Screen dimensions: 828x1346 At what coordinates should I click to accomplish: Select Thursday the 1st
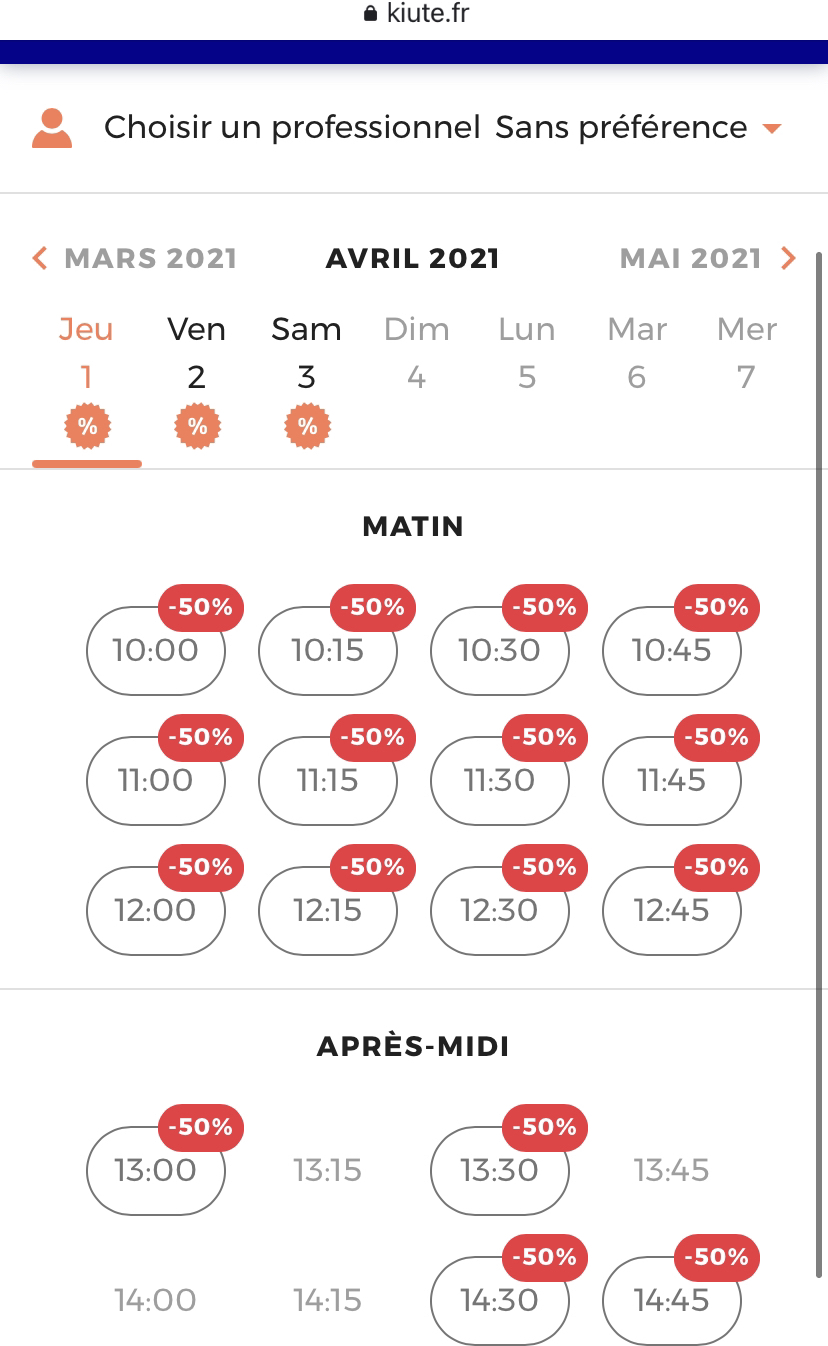87,377
